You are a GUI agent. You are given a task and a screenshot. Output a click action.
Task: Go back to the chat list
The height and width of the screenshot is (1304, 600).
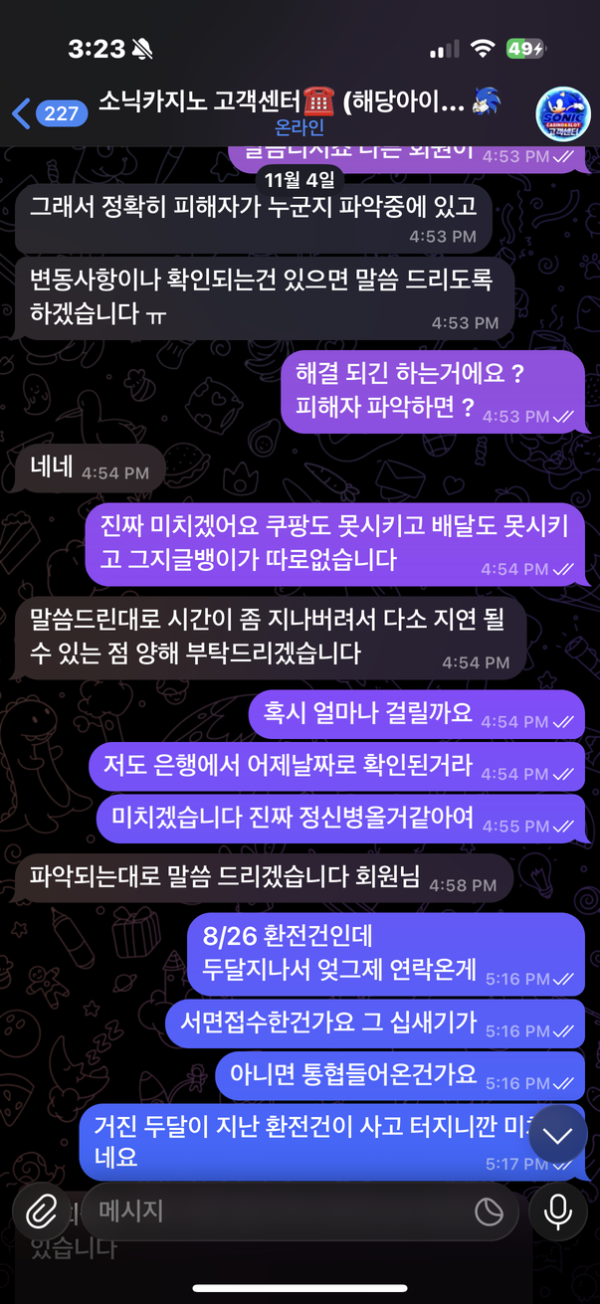45,113
